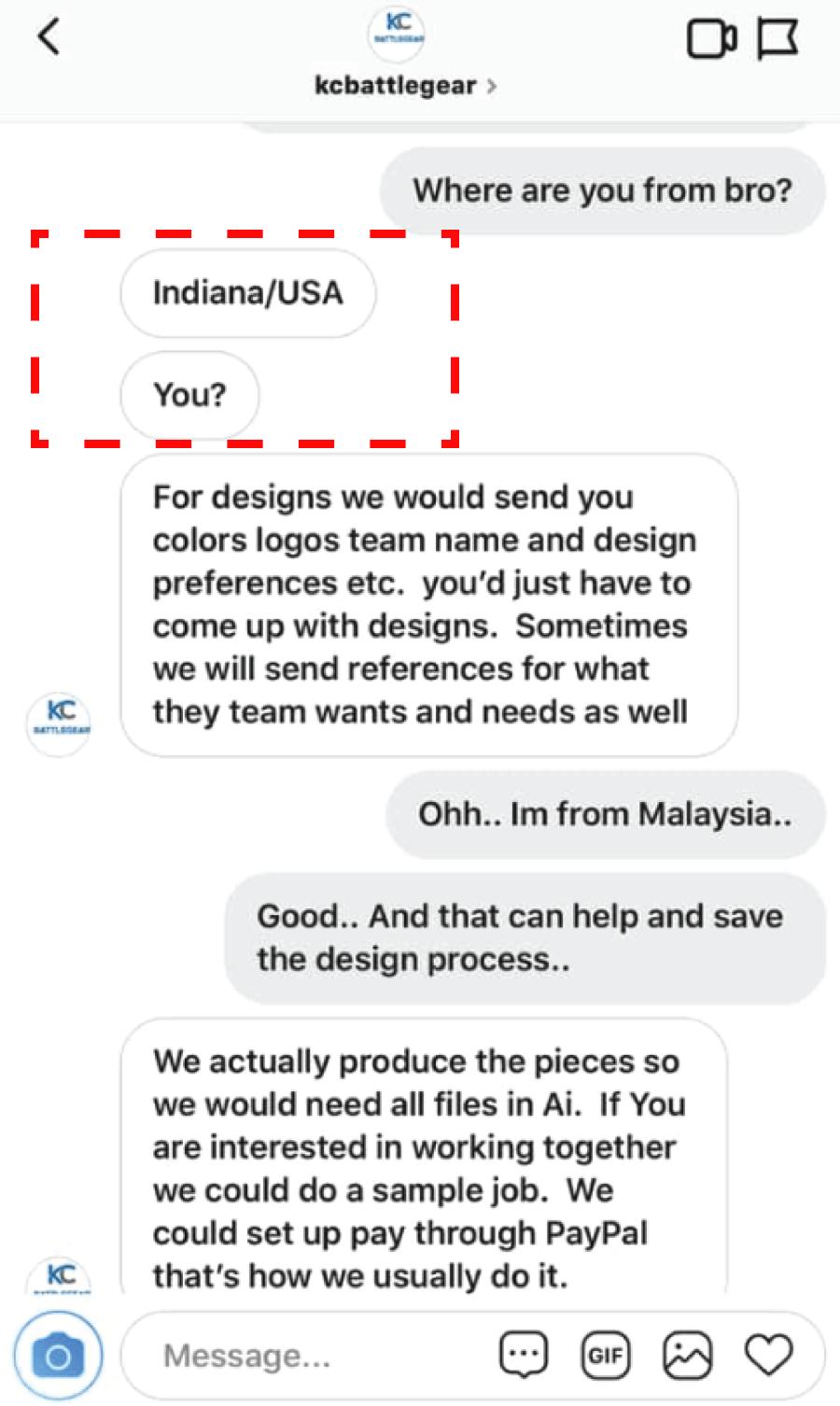Image resolution: width=840 pixels, height=1406 pixels.
Task: Open the kcbattlegear avatar beside the designs message
Action: 58,723
